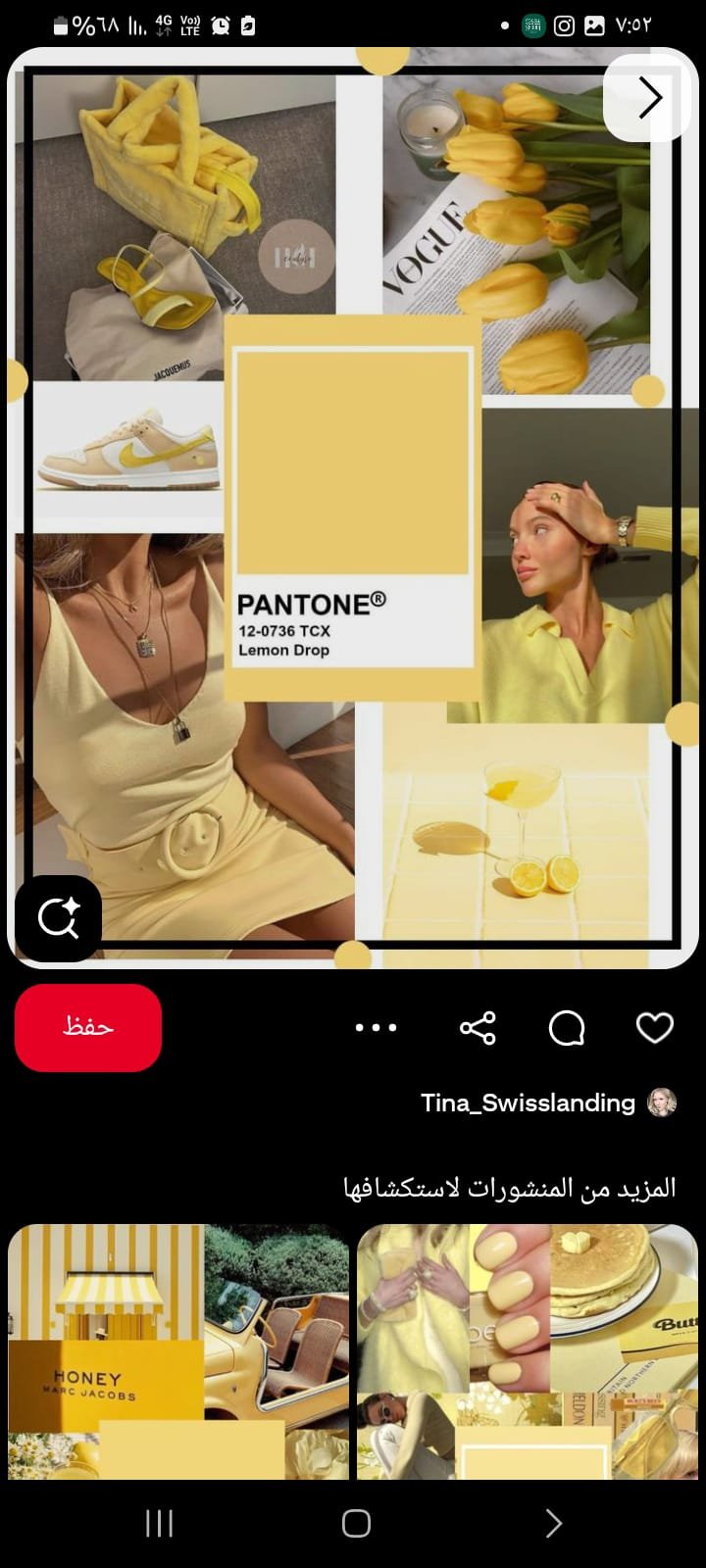706x1568 pixels.
Task: Open visual search lens on pin
Action: pyautogui.click(x=58, y=918)
